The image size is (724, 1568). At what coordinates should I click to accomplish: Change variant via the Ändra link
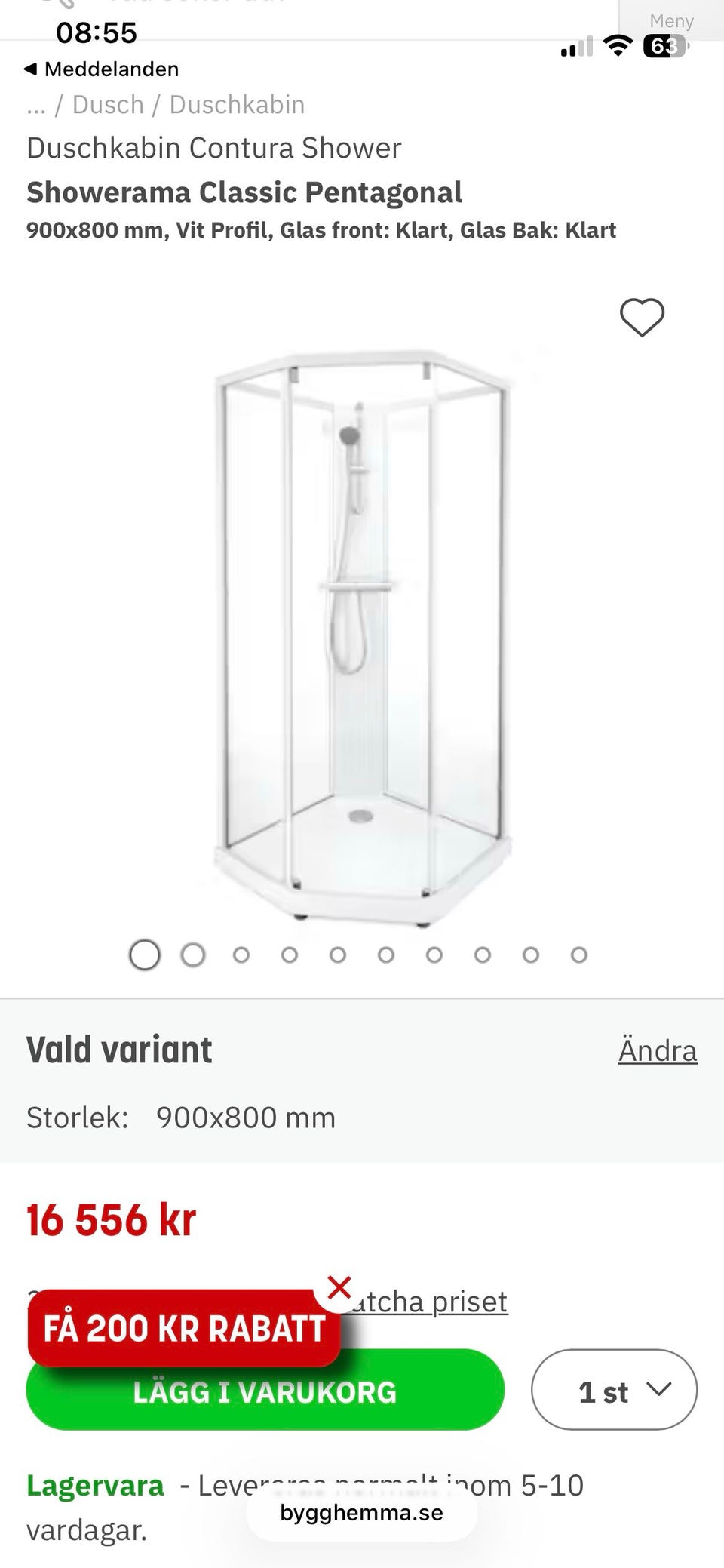[658, 1049]
